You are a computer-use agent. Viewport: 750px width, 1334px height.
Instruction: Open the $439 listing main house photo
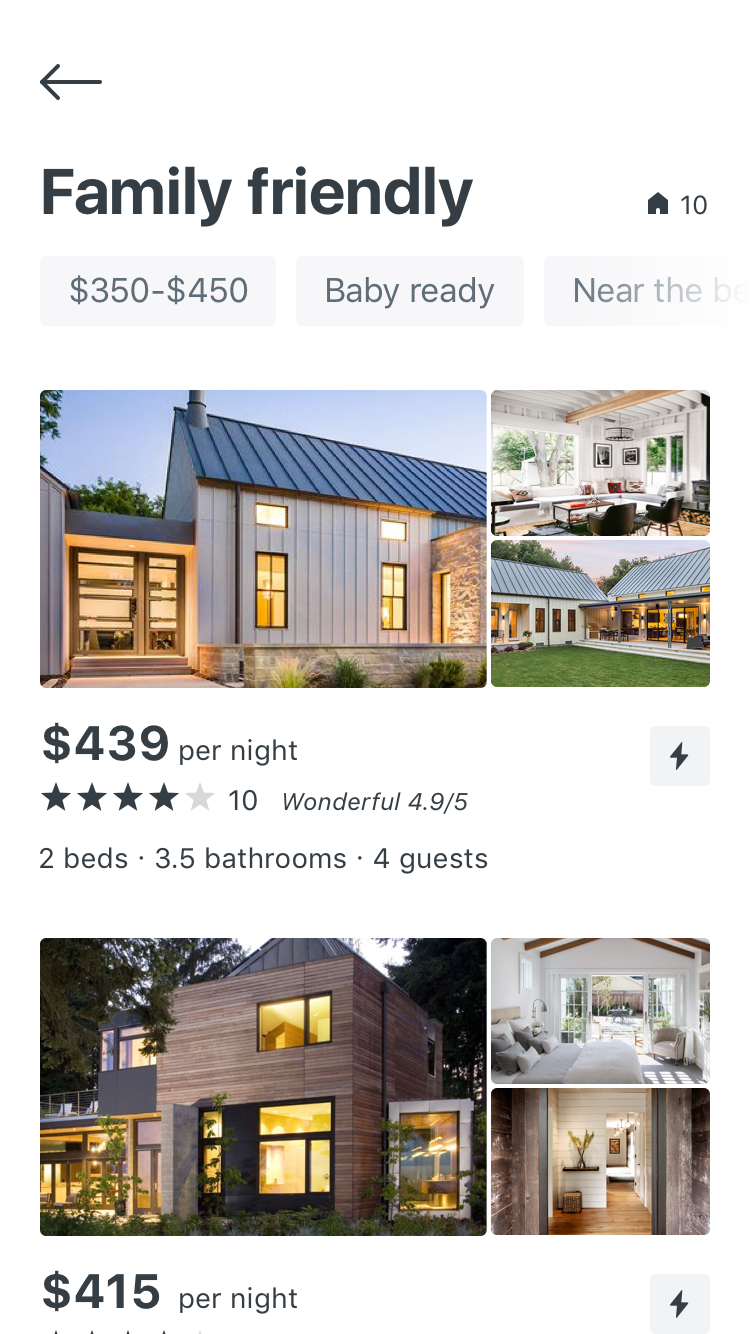(x=263, y=538)
